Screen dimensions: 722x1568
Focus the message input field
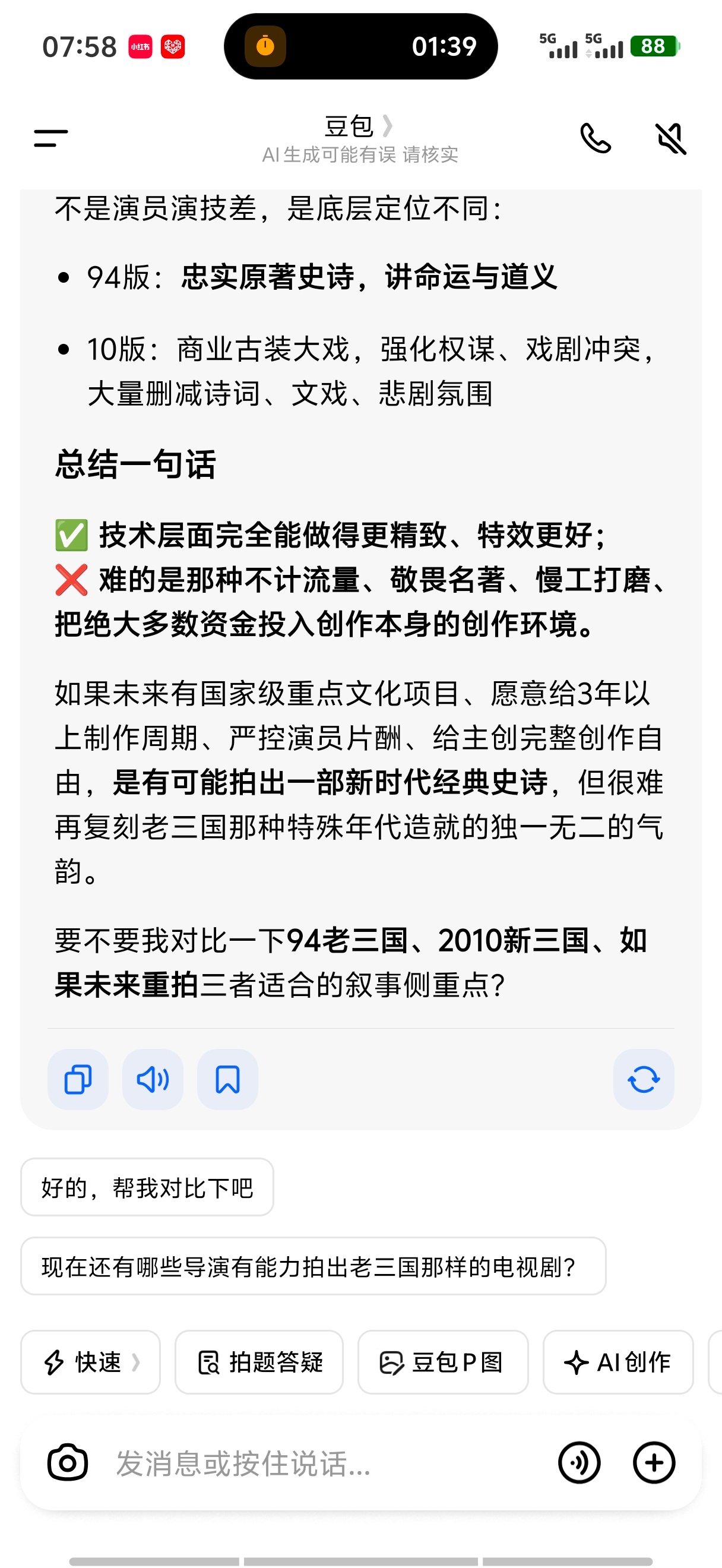[x=328, y=1463]
